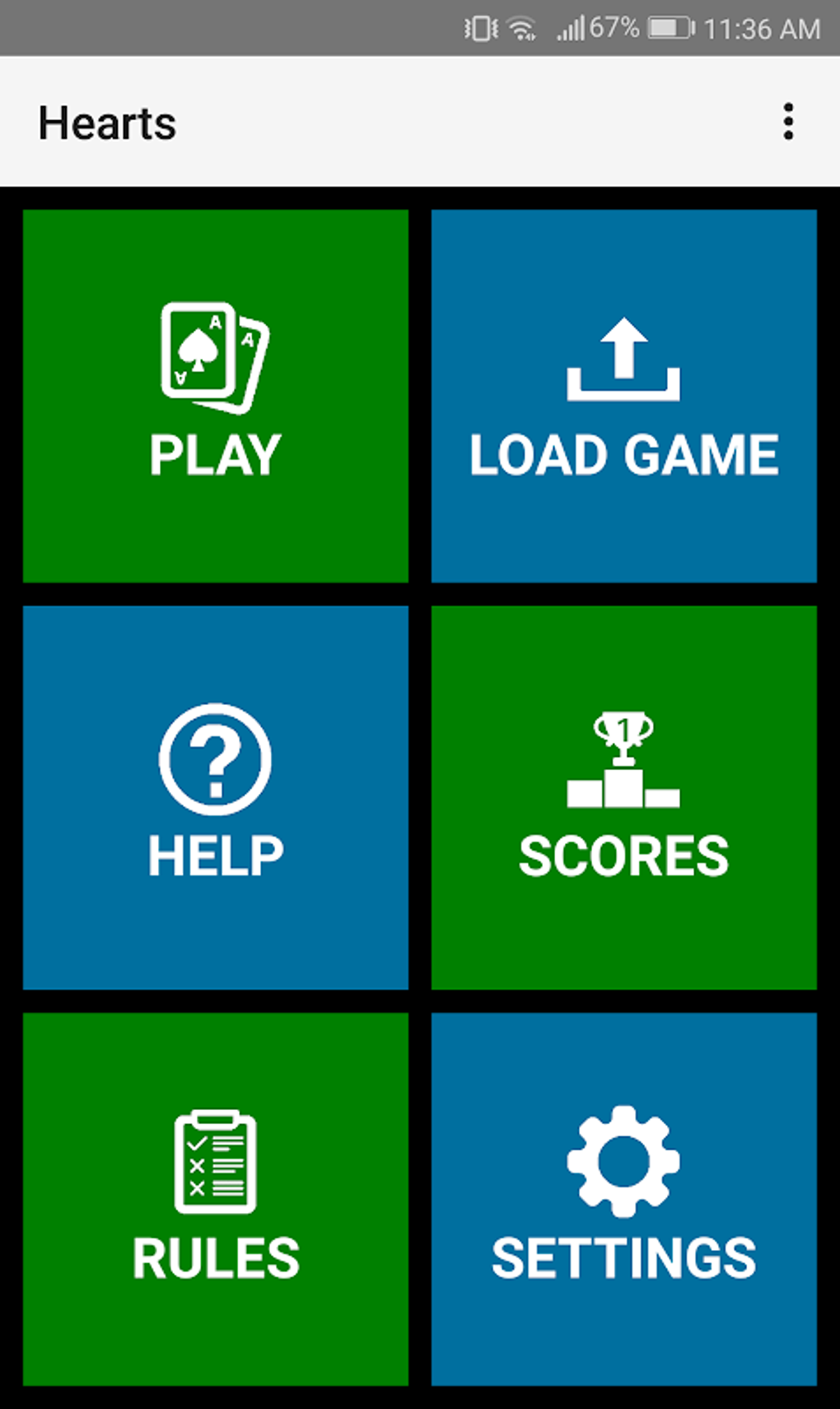
Task: Read the Hearts Rules
Action: [x=216, y=1198]
